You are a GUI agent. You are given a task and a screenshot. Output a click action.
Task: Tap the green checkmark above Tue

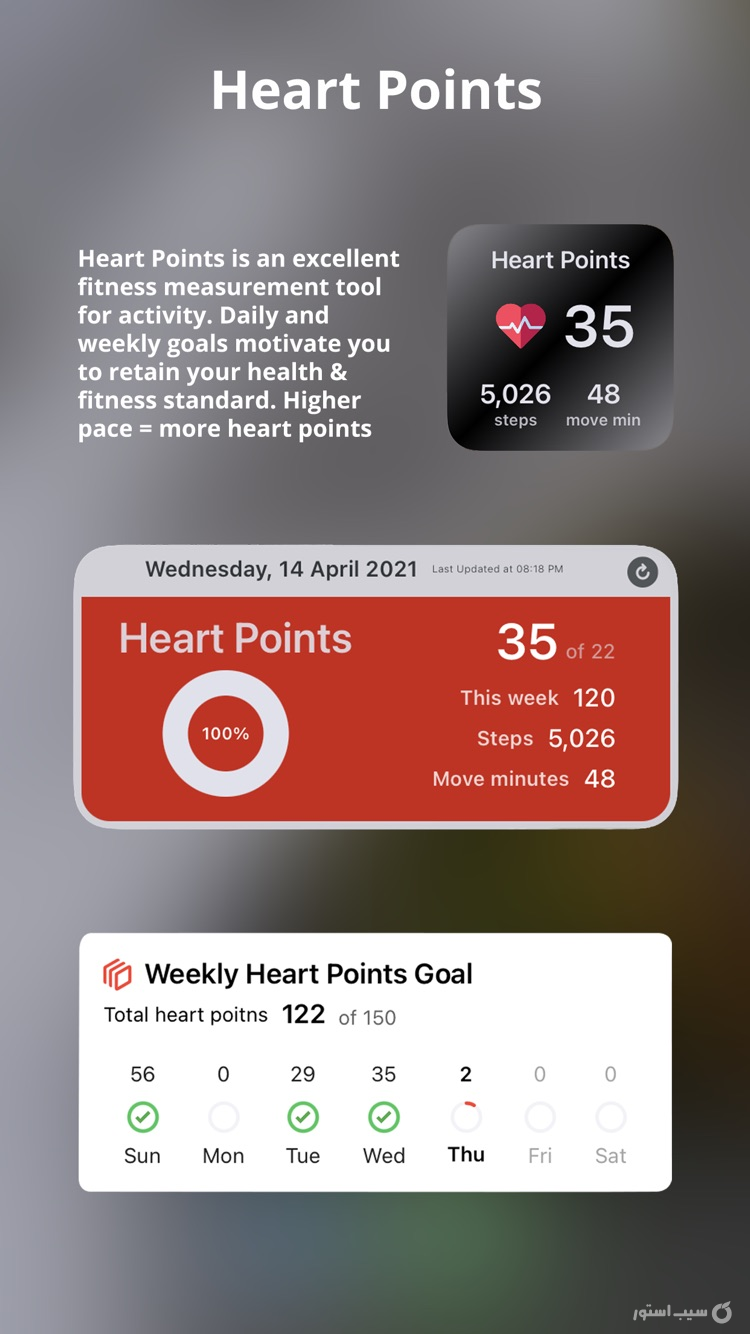click(303, 1115)
